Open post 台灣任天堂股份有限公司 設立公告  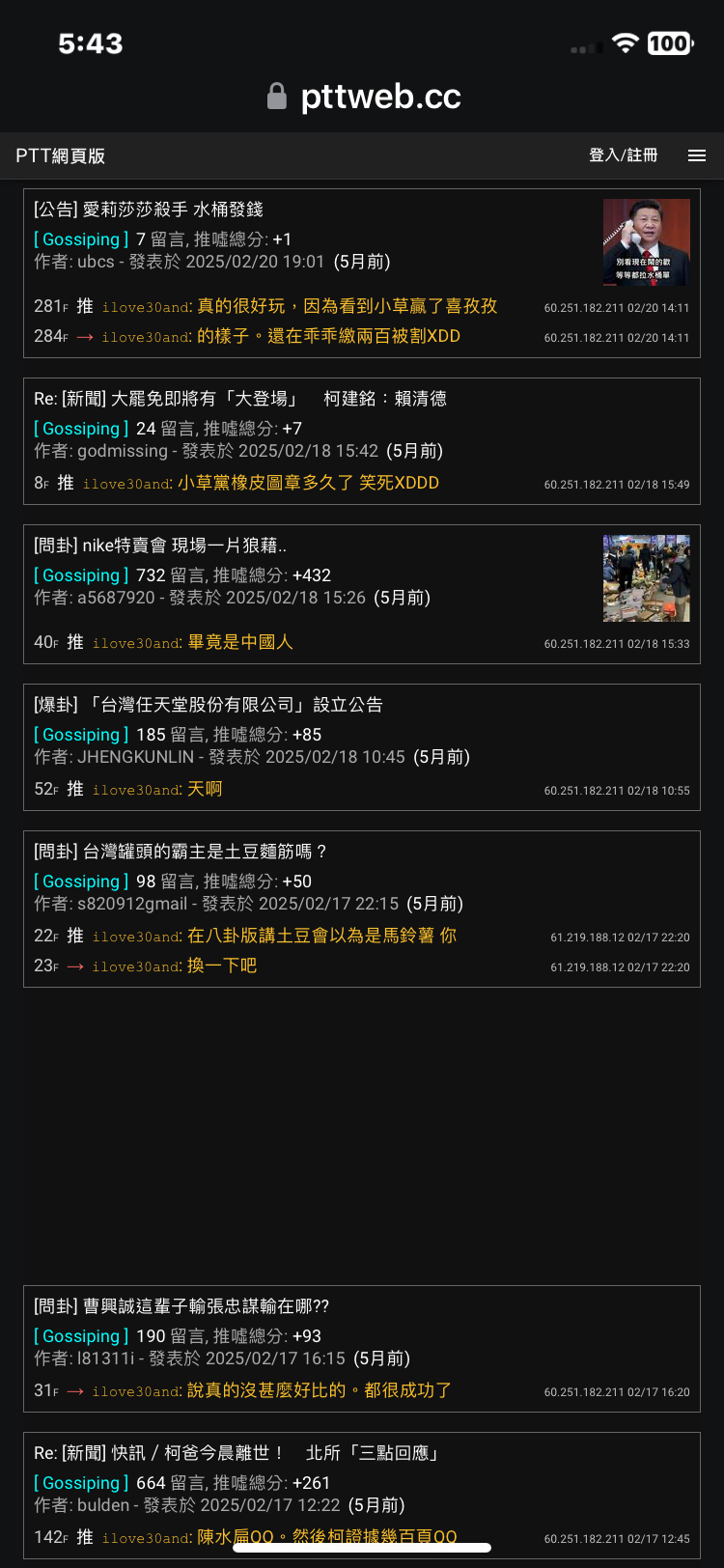point(209,705)
